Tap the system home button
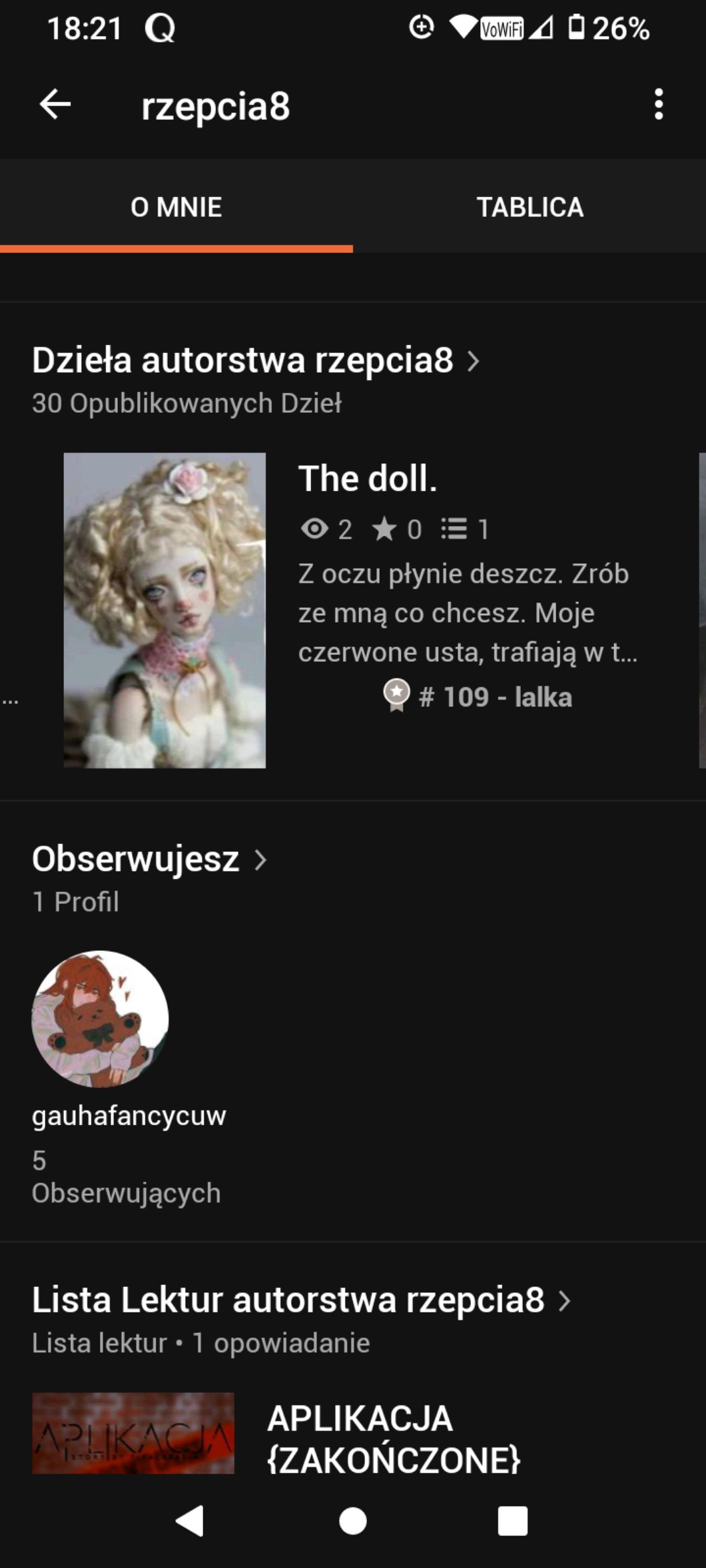The width and height of the screenshot is (706, 1568). click(353, 1521)
